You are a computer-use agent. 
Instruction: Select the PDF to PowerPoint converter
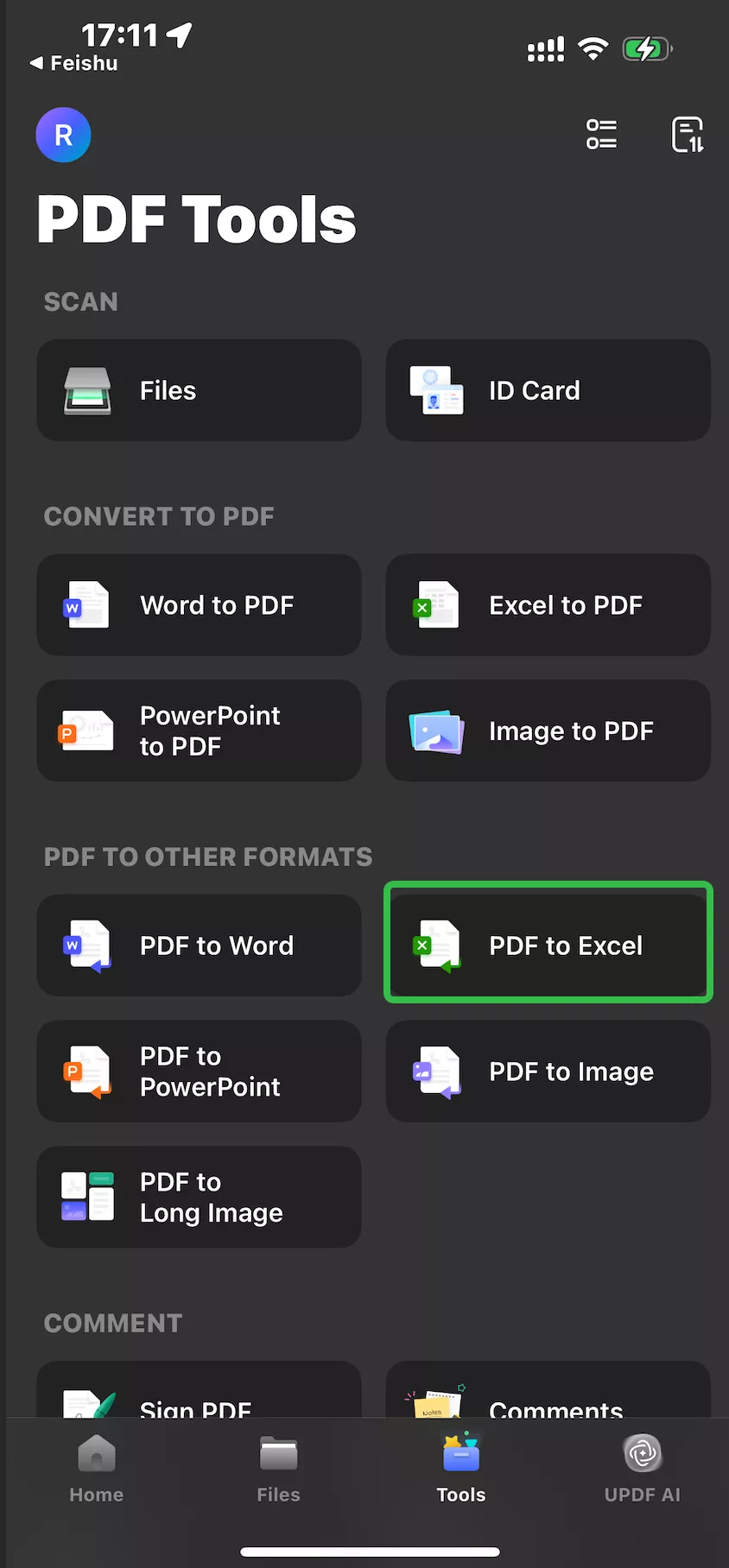tap(199, 1071)
